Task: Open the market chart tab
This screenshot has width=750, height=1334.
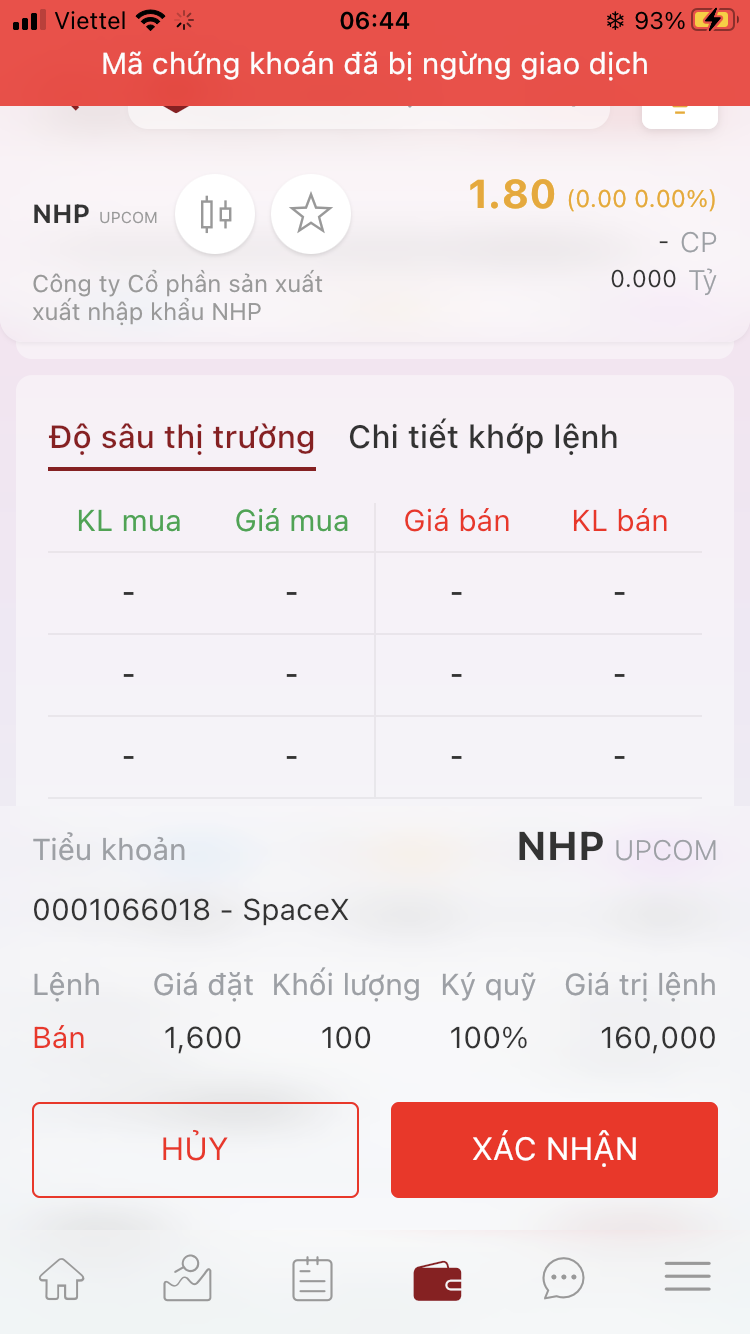Action: 188,1278
